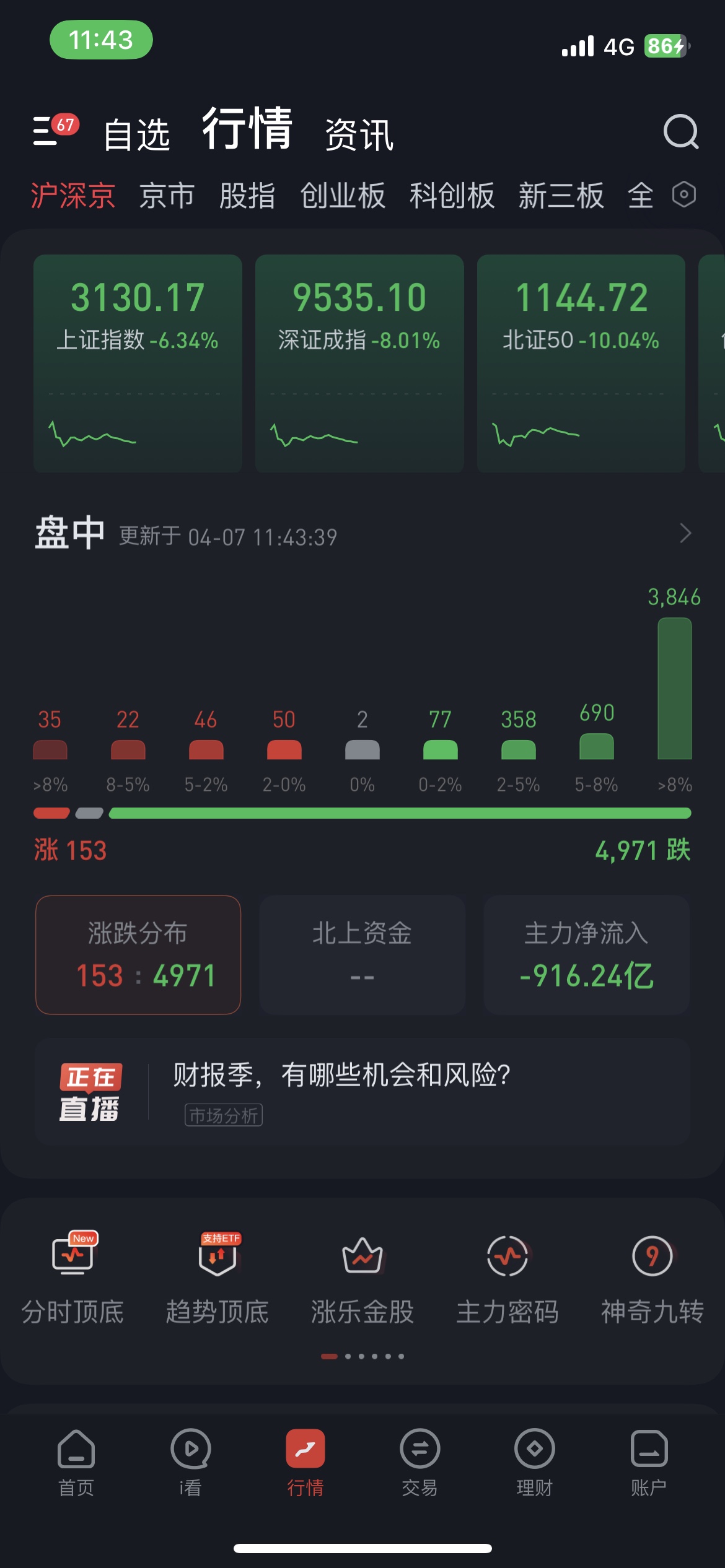Open the search icon
Screen dimensions: 725x1568
(681, 131)
